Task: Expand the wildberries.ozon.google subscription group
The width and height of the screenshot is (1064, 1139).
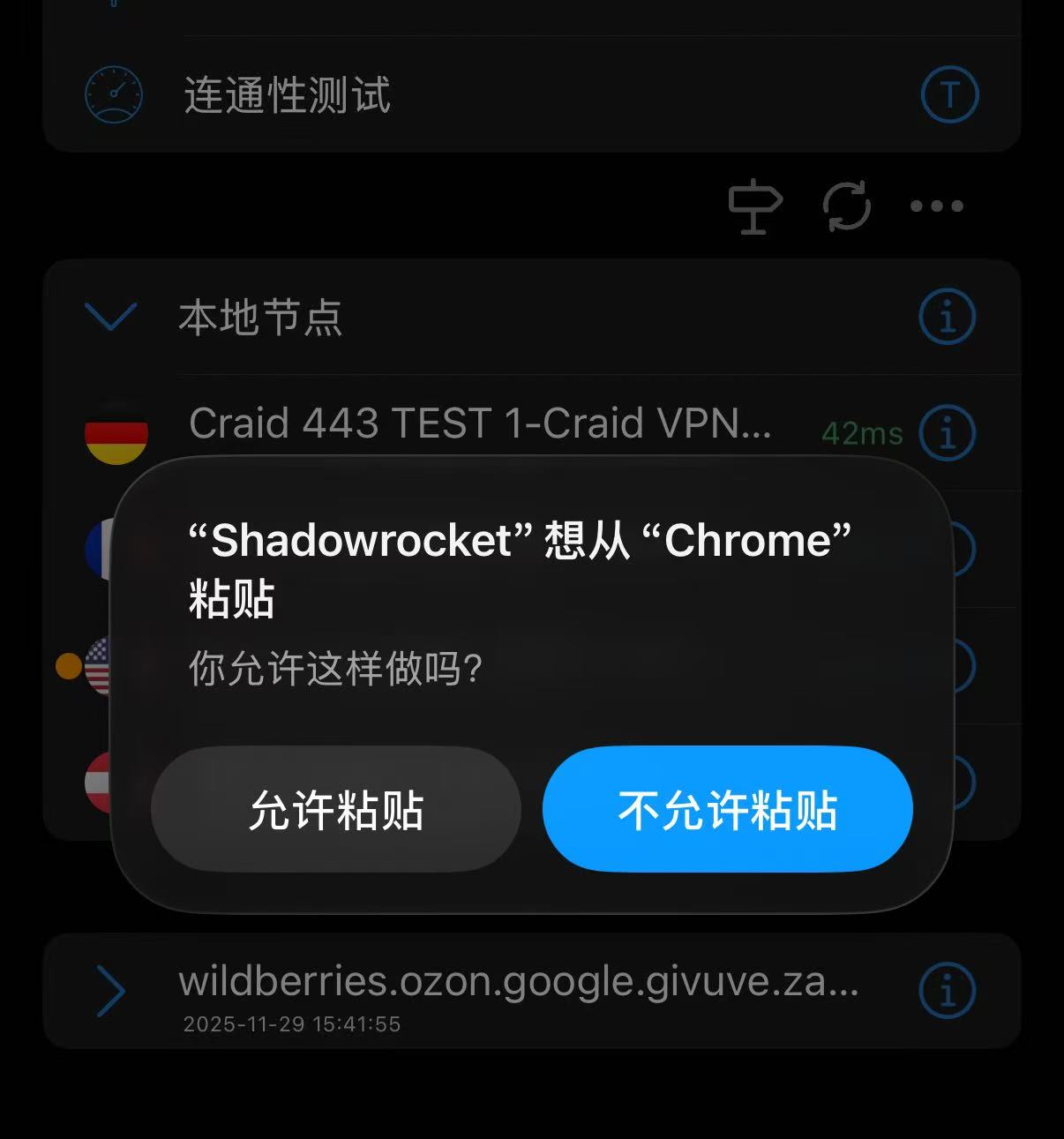Action: tap(111, 990)
